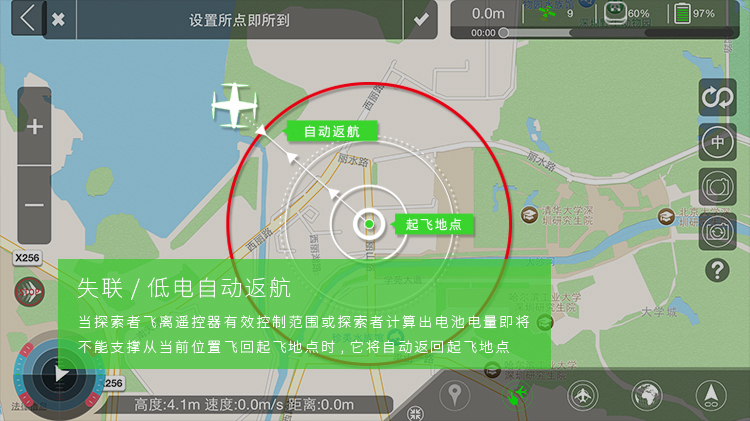Zoom out the map with minus
The height and width of the screenshot is (421, 750).
[34, 205]
